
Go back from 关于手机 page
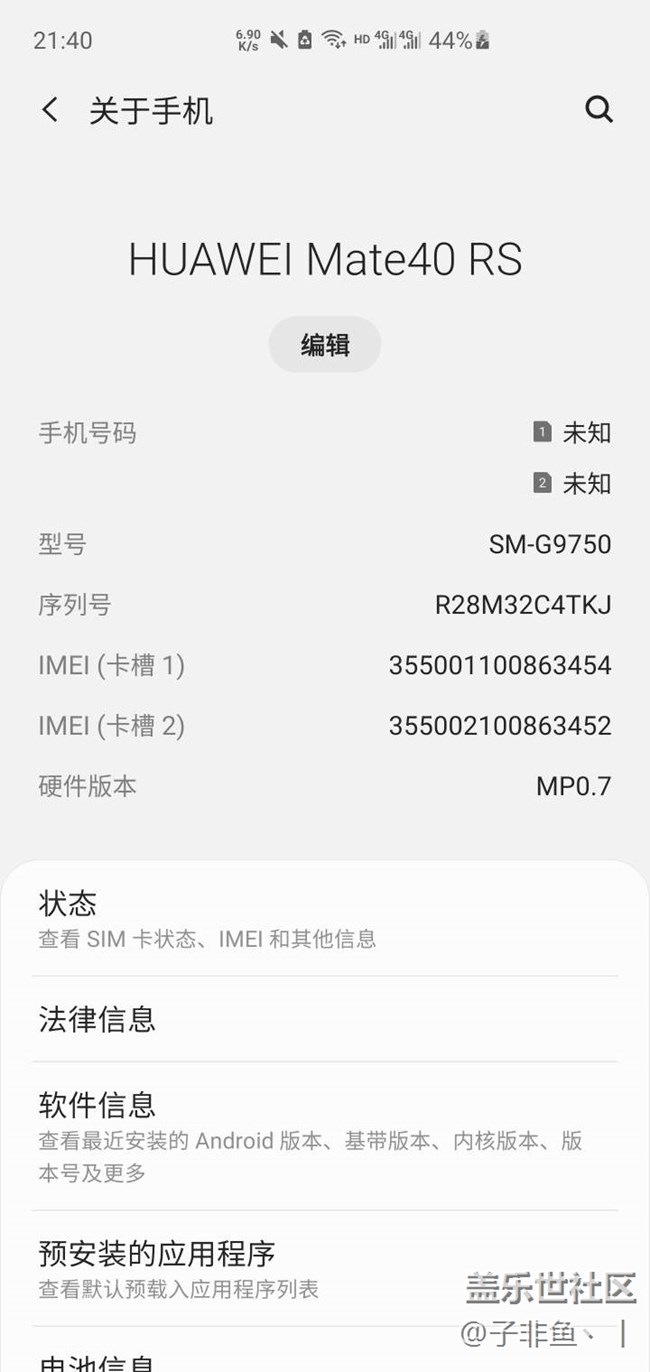pyautogui.click(x=50, y=110)
